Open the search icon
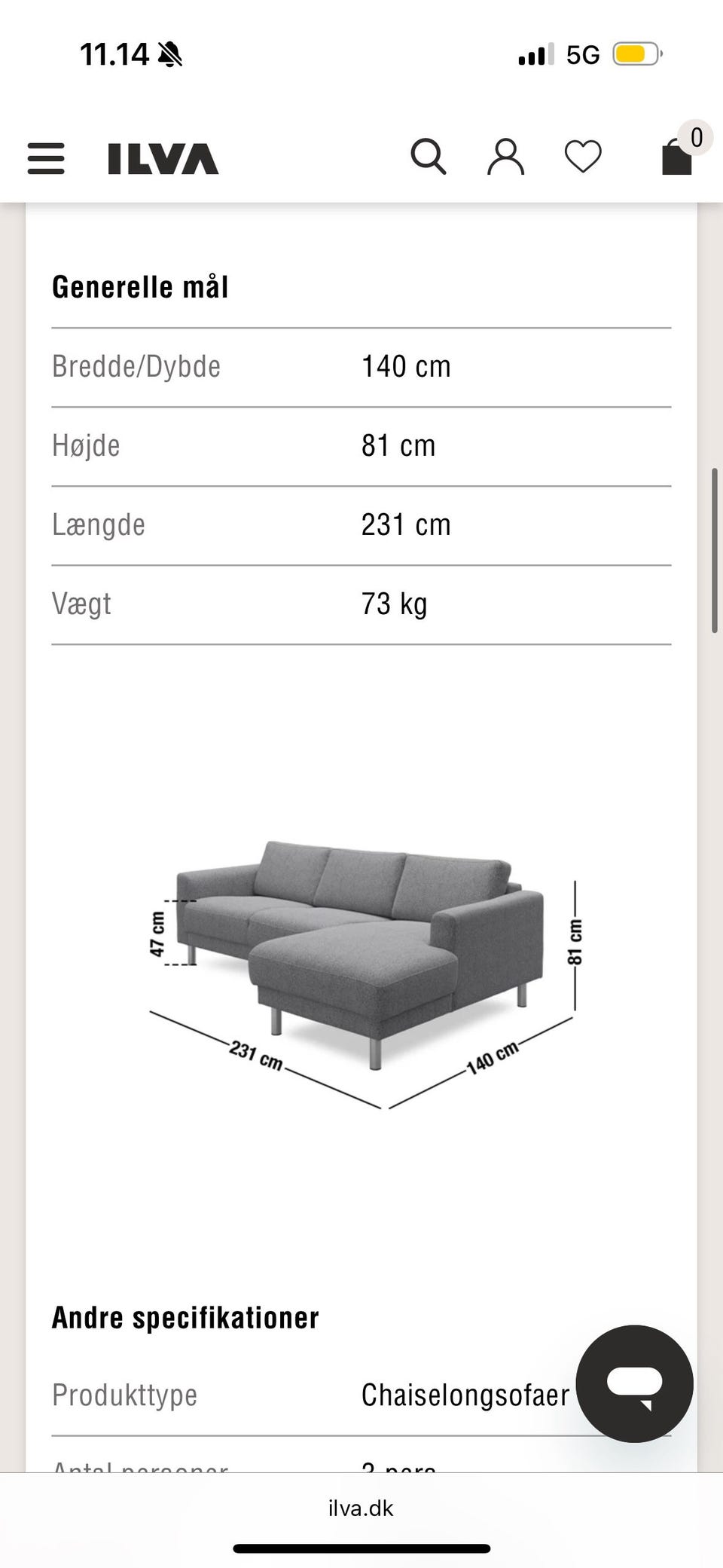The width and height of the screenshot is (723, 1568). point(429,156)
